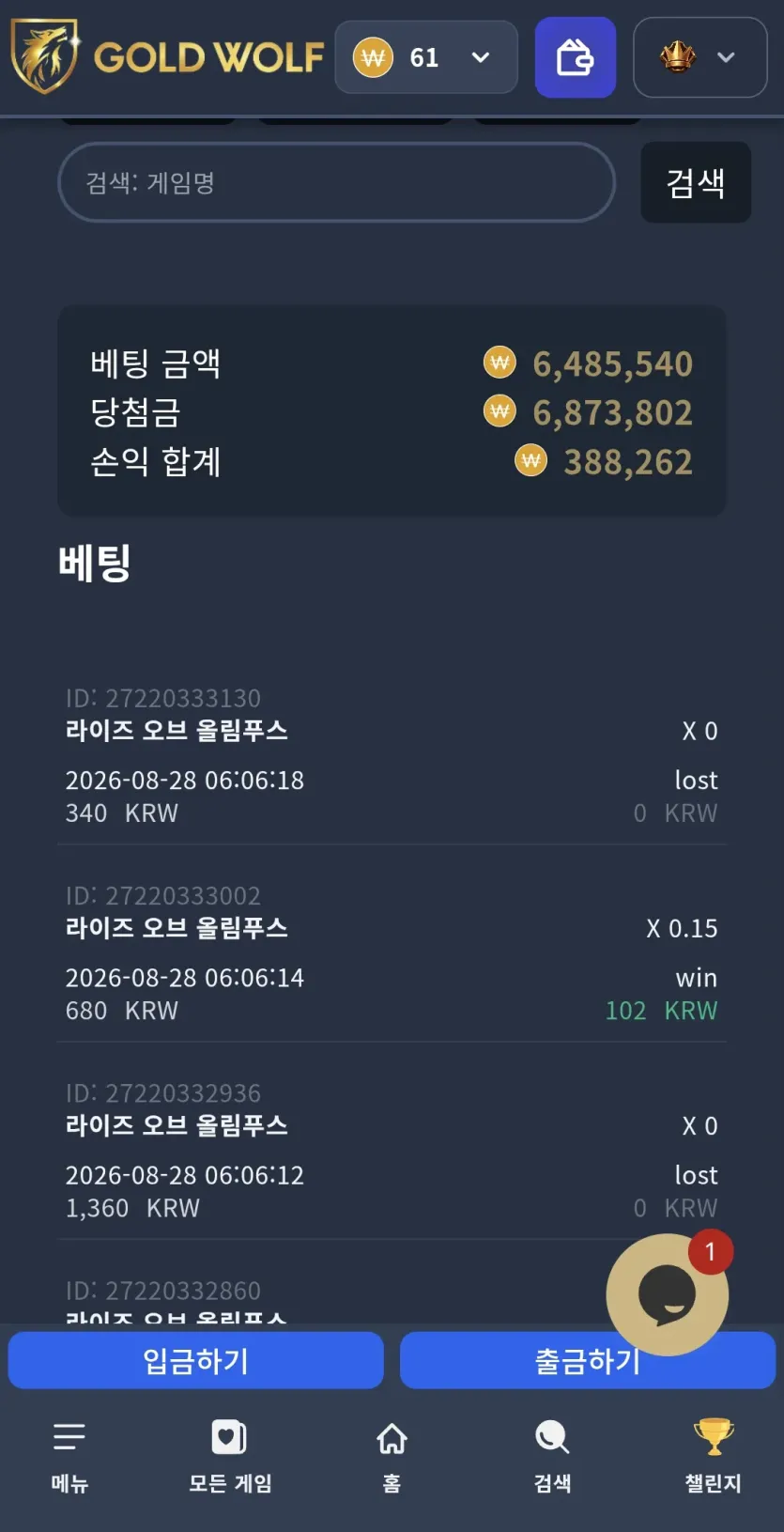Screen dimensions: 784x1532
Task: Open the 챌린지 tab
Action: 714,1456
